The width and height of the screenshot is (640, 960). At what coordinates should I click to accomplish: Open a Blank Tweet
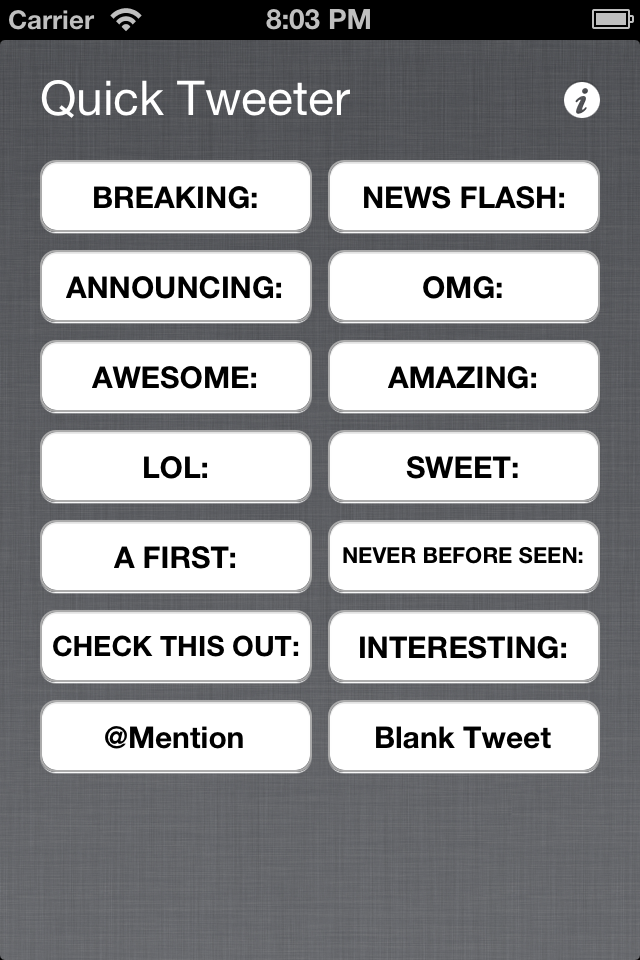pos(464,737)
